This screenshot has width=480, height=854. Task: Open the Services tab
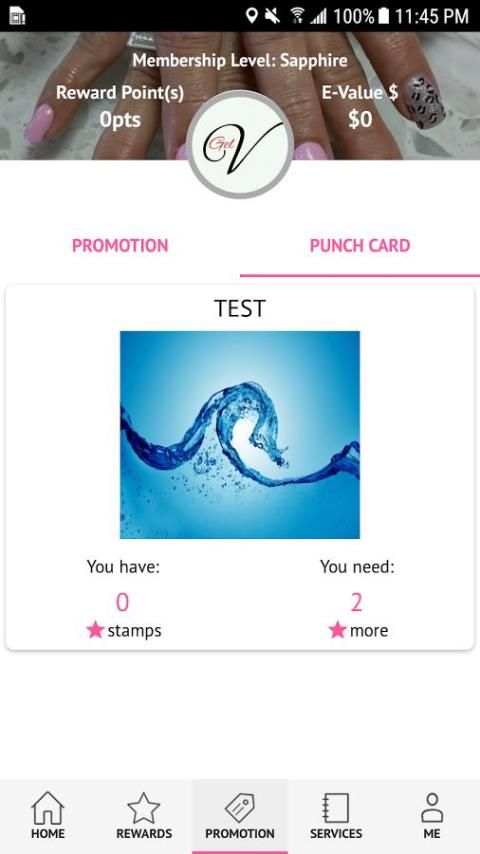[336, 816]
